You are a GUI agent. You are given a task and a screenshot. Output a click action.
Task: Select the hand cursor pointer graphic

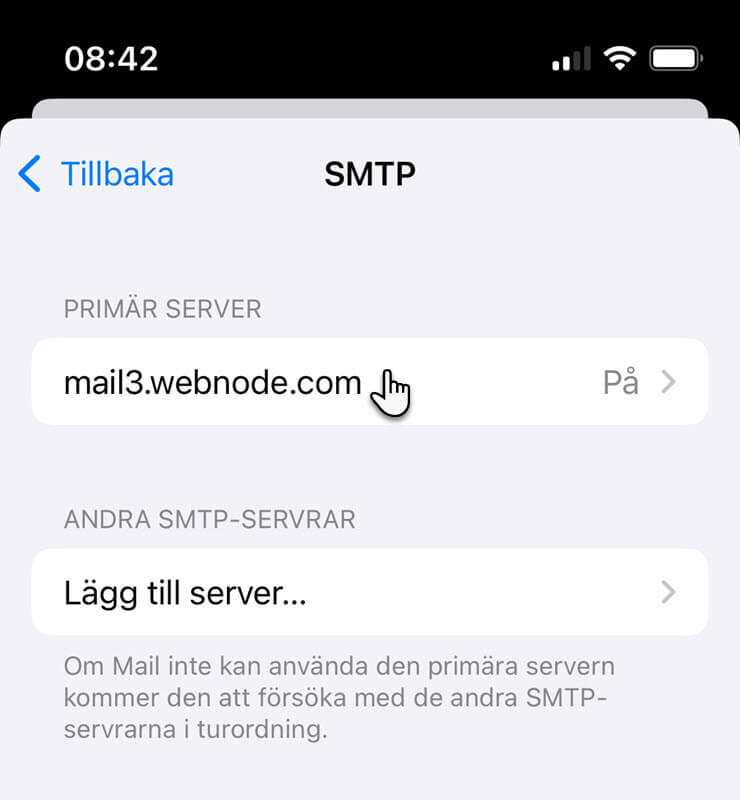coord(392,390)
